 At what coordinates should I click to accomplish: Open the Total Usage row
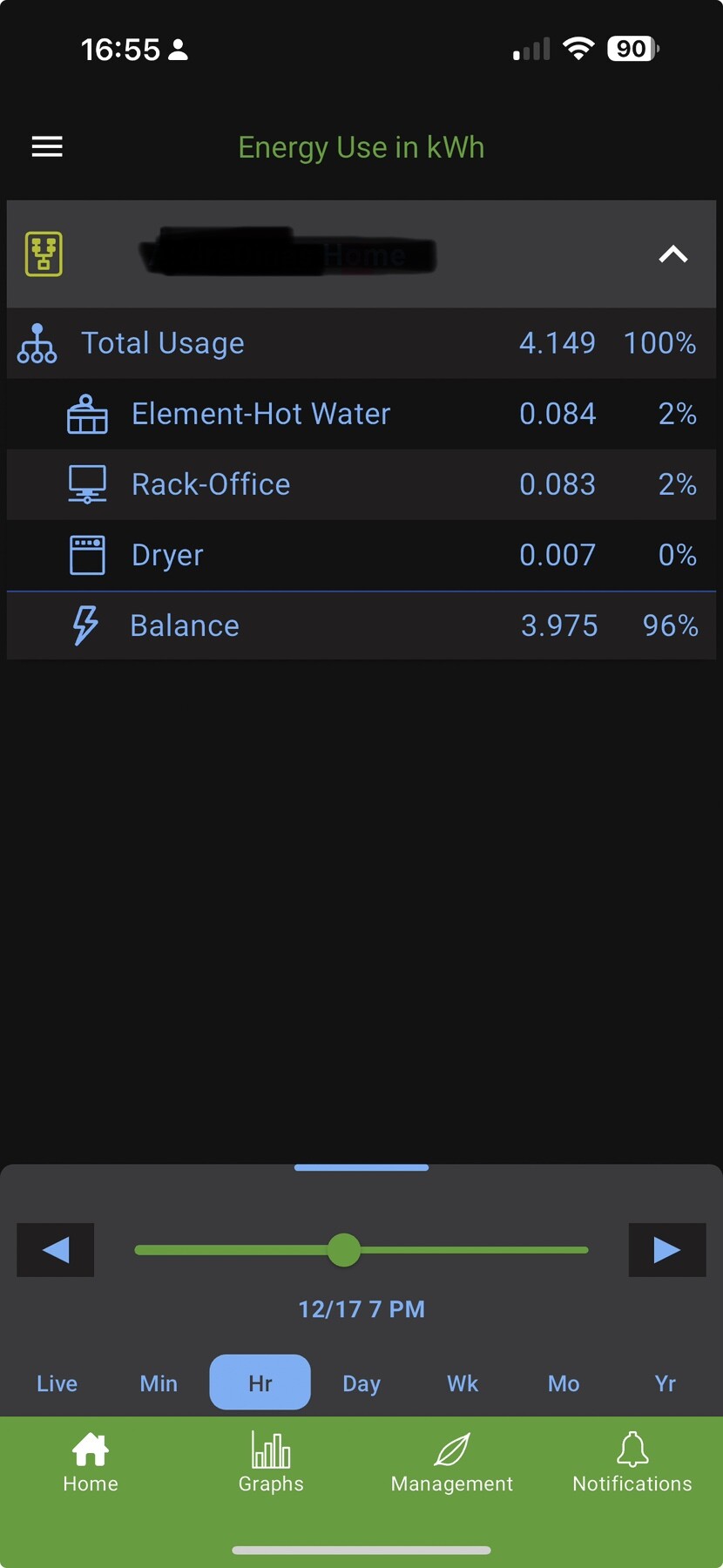point(361,343)
